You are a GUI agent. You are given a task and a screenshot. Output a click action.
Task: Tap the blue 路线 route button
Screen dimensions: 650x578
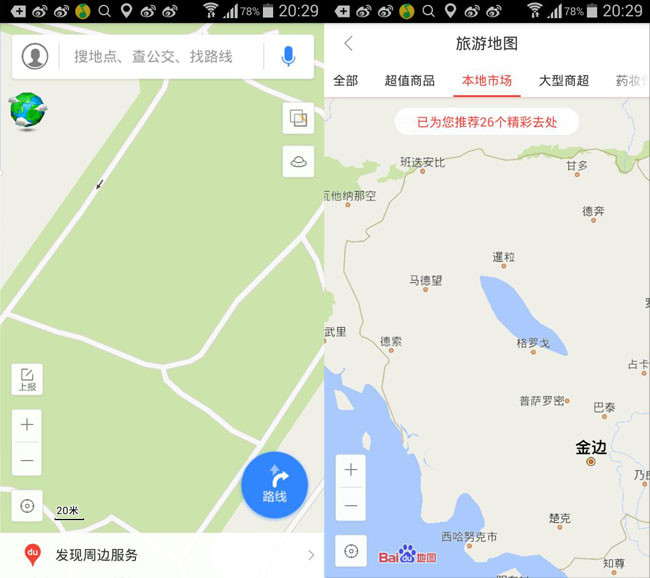pyautogui.click(x=274, y=485)
